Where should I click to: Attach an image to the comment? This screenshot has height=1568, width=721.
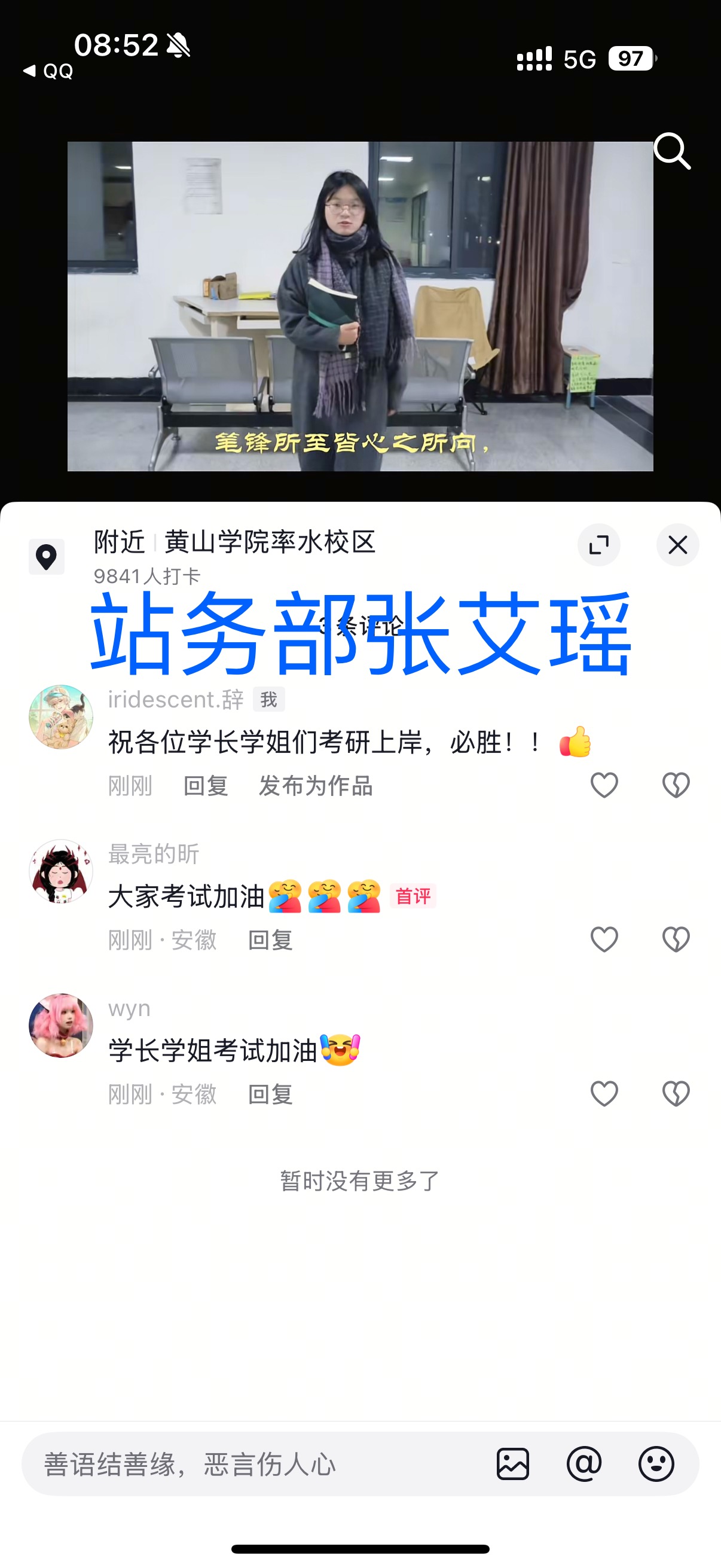click(x=512, y=1464)
